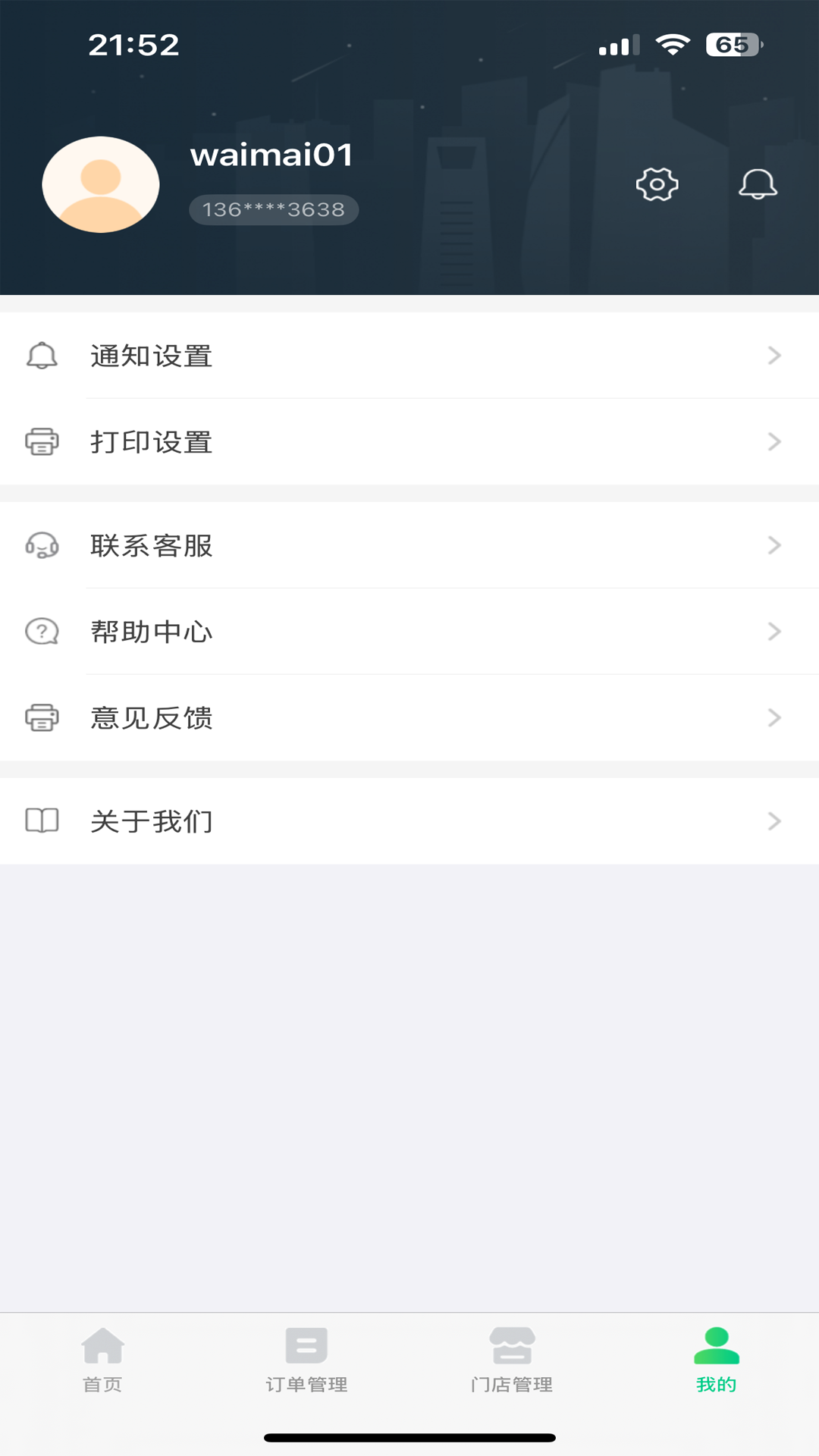Tap the masked phone number 136****3638
Image resolution: width=819 pixels, height=1456 pixels.
point(272,209)
